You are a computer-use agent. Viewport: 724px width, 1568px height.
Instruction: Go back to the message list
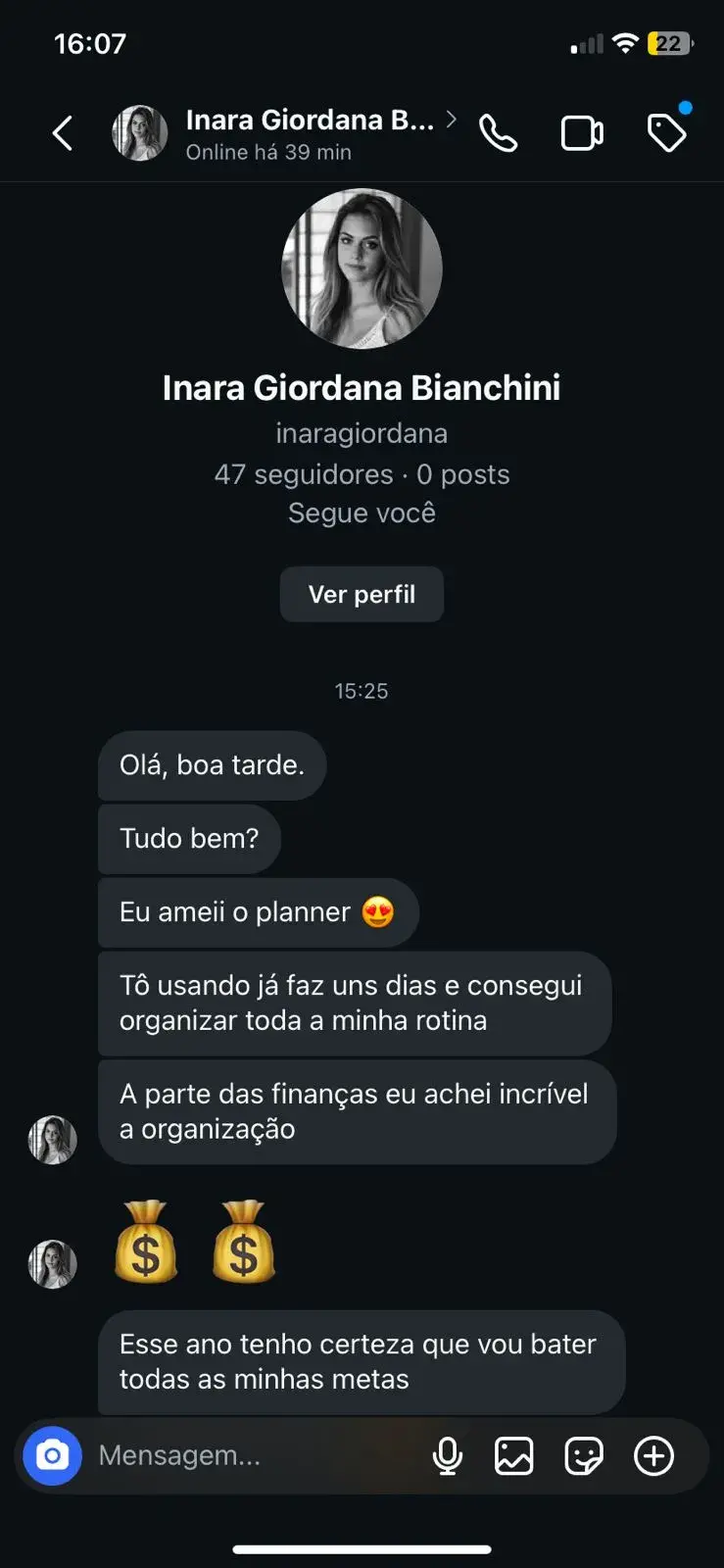click(x=63, y=133)
